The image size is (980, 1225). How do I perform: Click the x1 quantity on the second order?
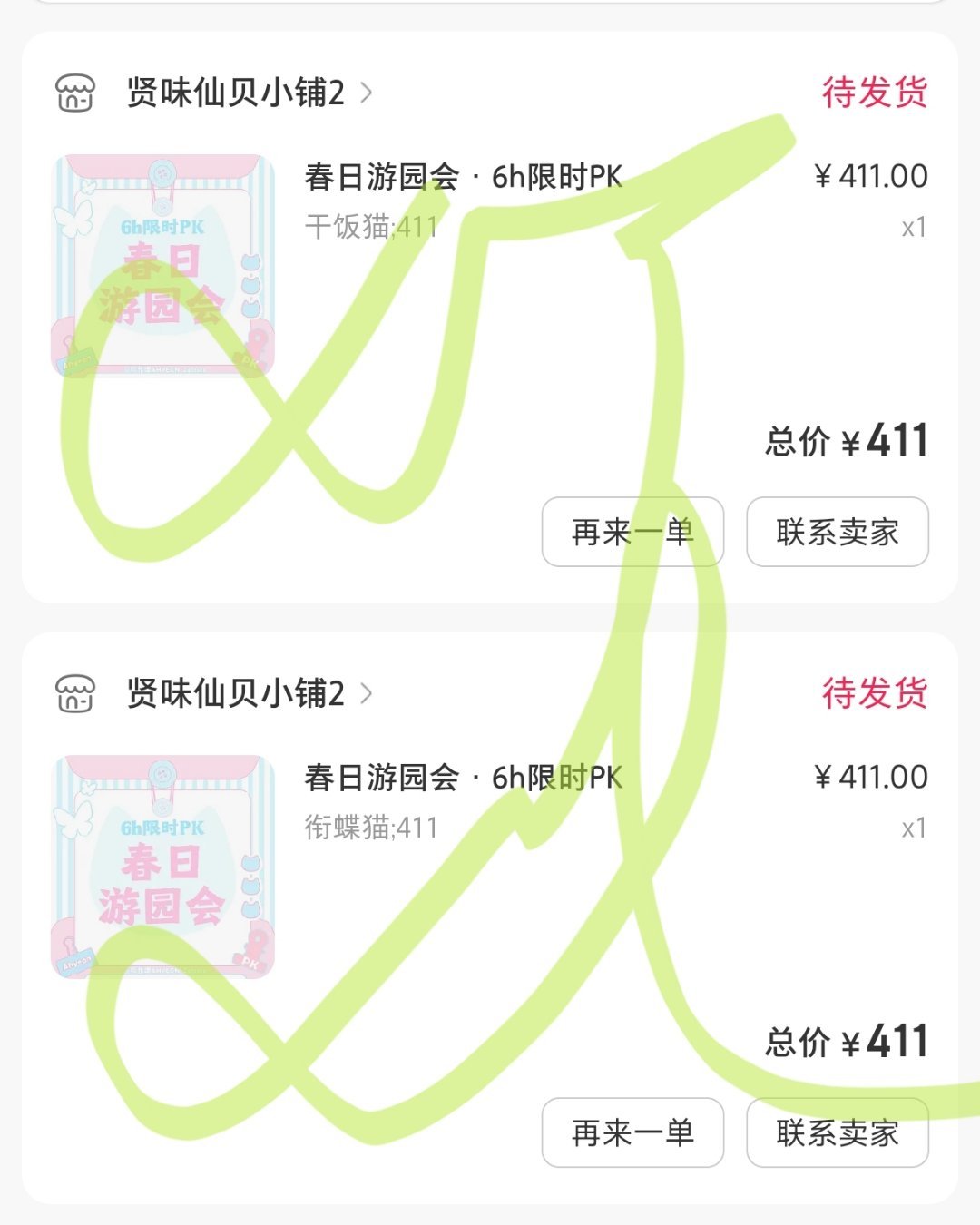913,828
